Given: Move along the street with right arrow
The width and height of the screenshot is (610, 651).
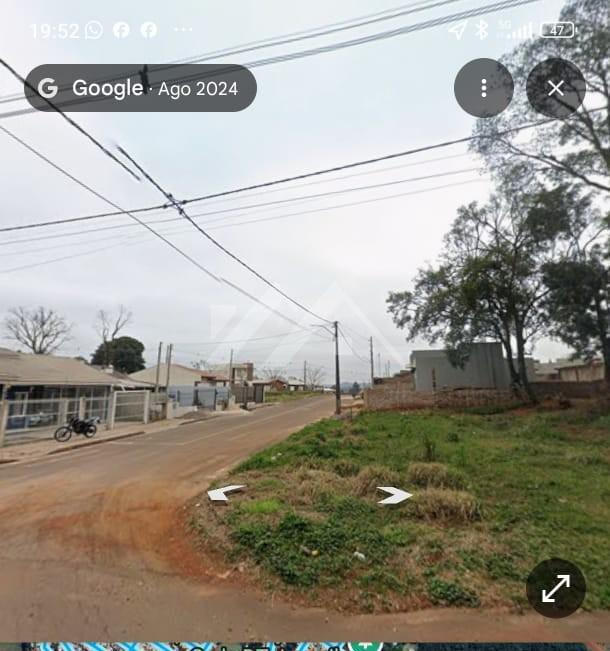Looking at the screenshot, I should click(394, 495).
